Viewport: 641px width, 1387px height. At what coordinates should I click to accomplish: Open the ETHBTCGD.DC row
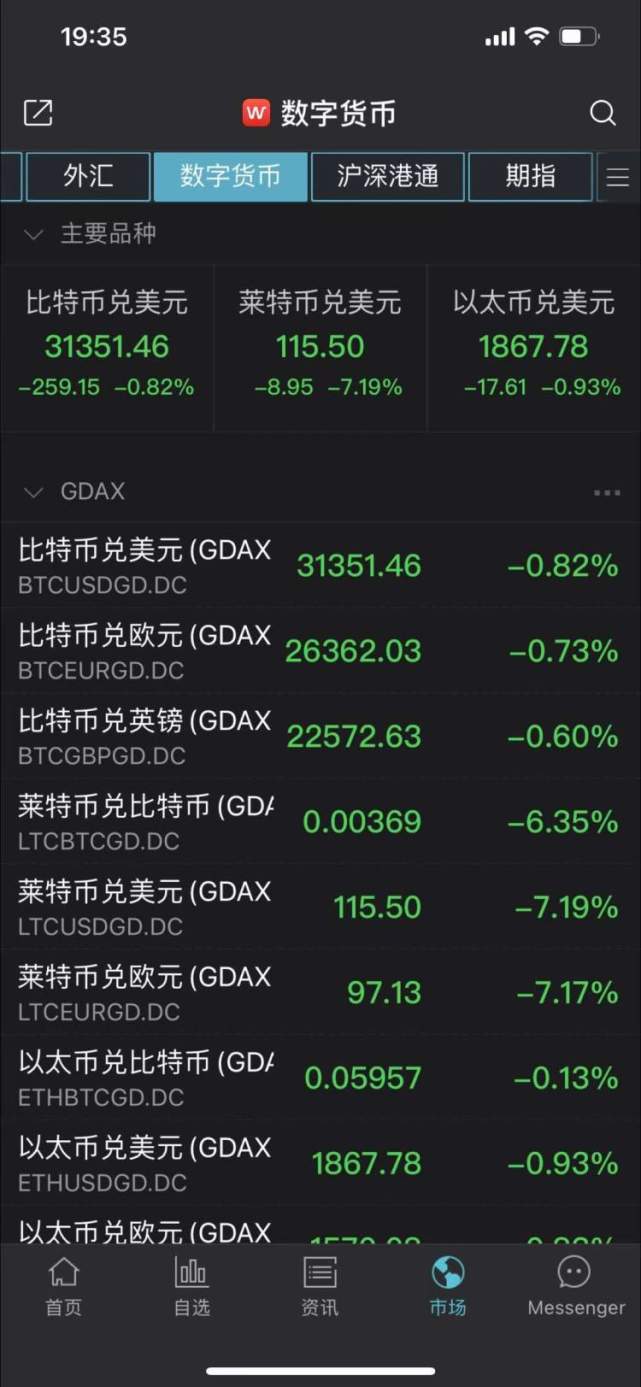click(x=320, y=1078)
